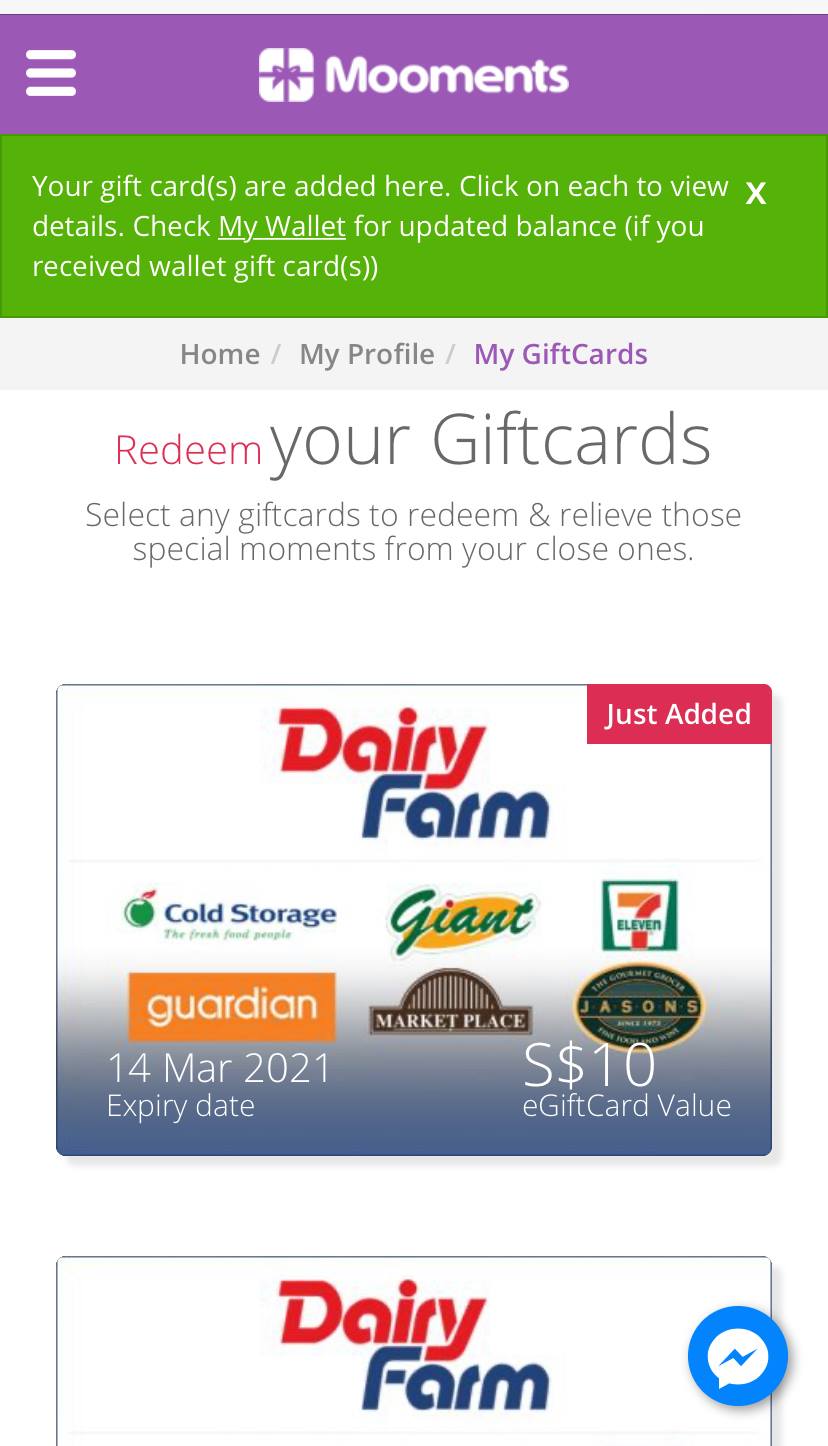Open the My Wallet link
The height and width of the screenshot is (1446, 828).
click(x=282, y=227)
